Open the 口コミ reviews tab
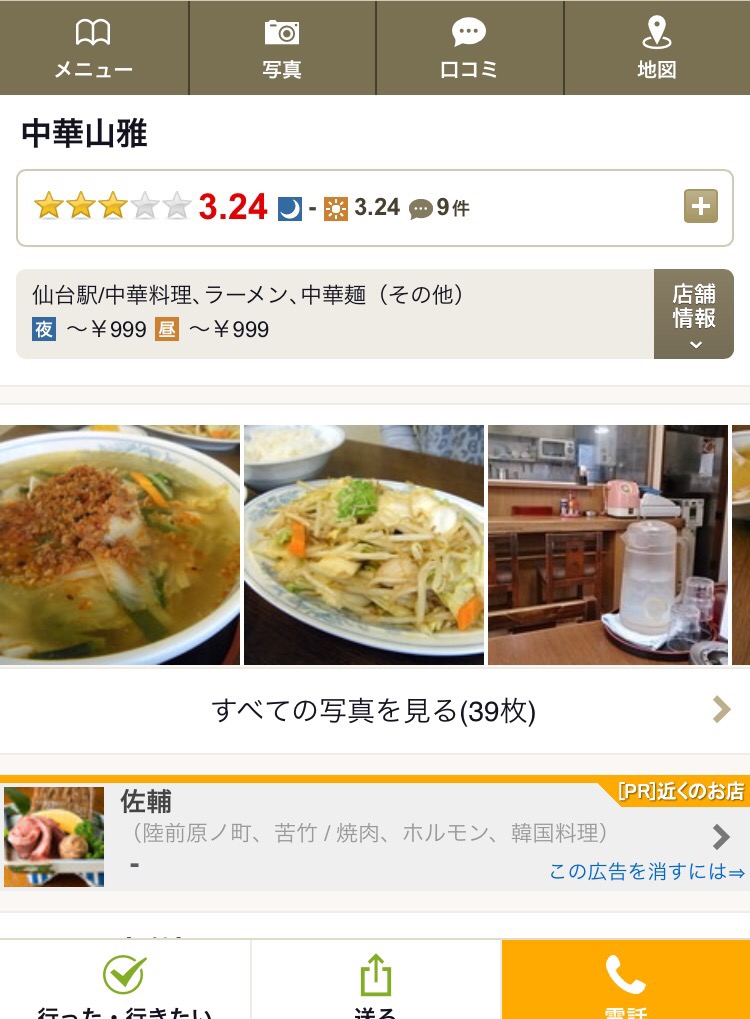 click(x=469, y=48)
